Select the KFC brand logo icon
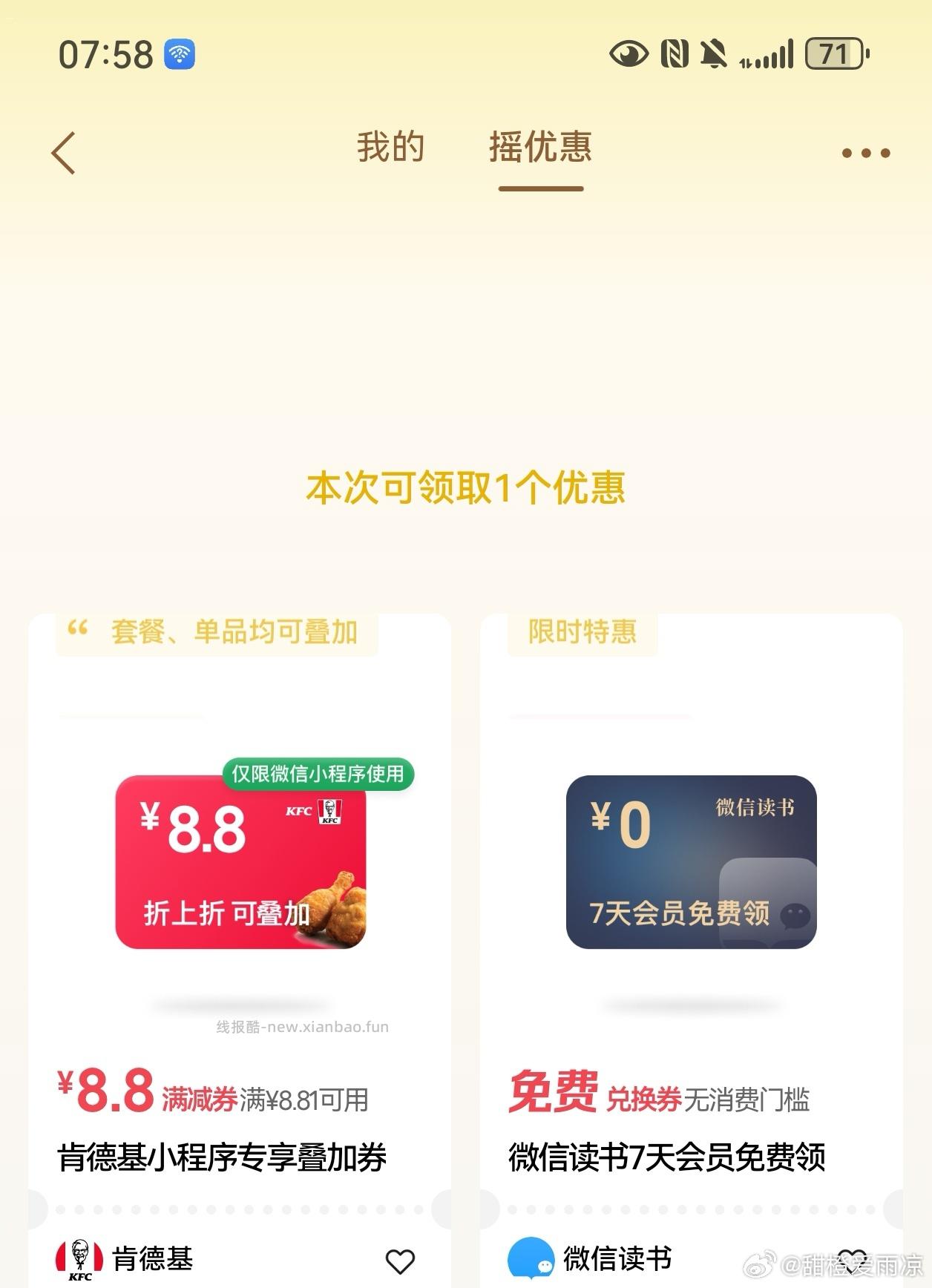This screenshot has height=1288, width=932. pos(79,1259)
